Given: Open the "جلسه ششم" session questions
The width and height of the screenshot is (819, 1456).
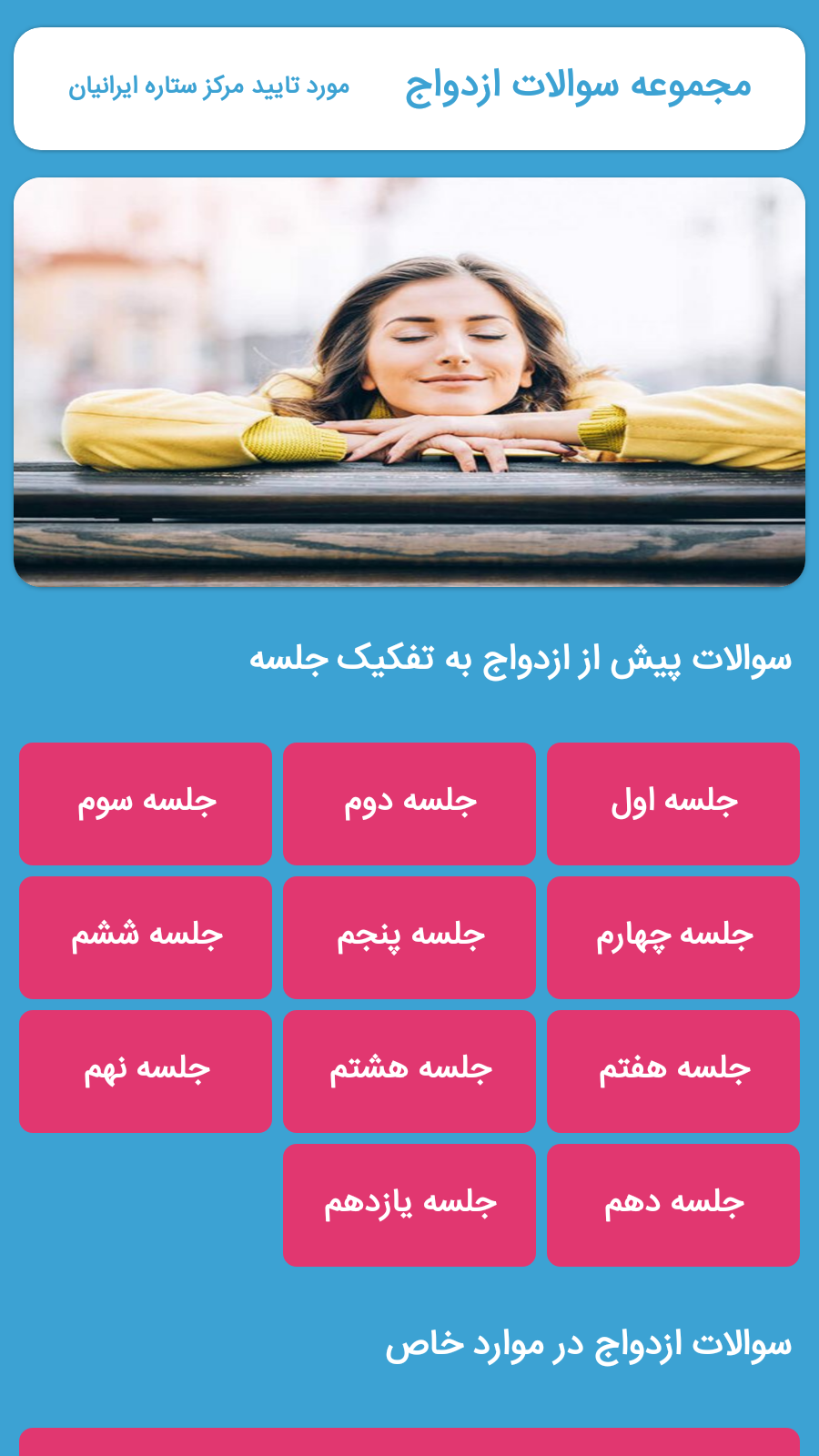Looking at the screenshot, I should pos(146,936).
